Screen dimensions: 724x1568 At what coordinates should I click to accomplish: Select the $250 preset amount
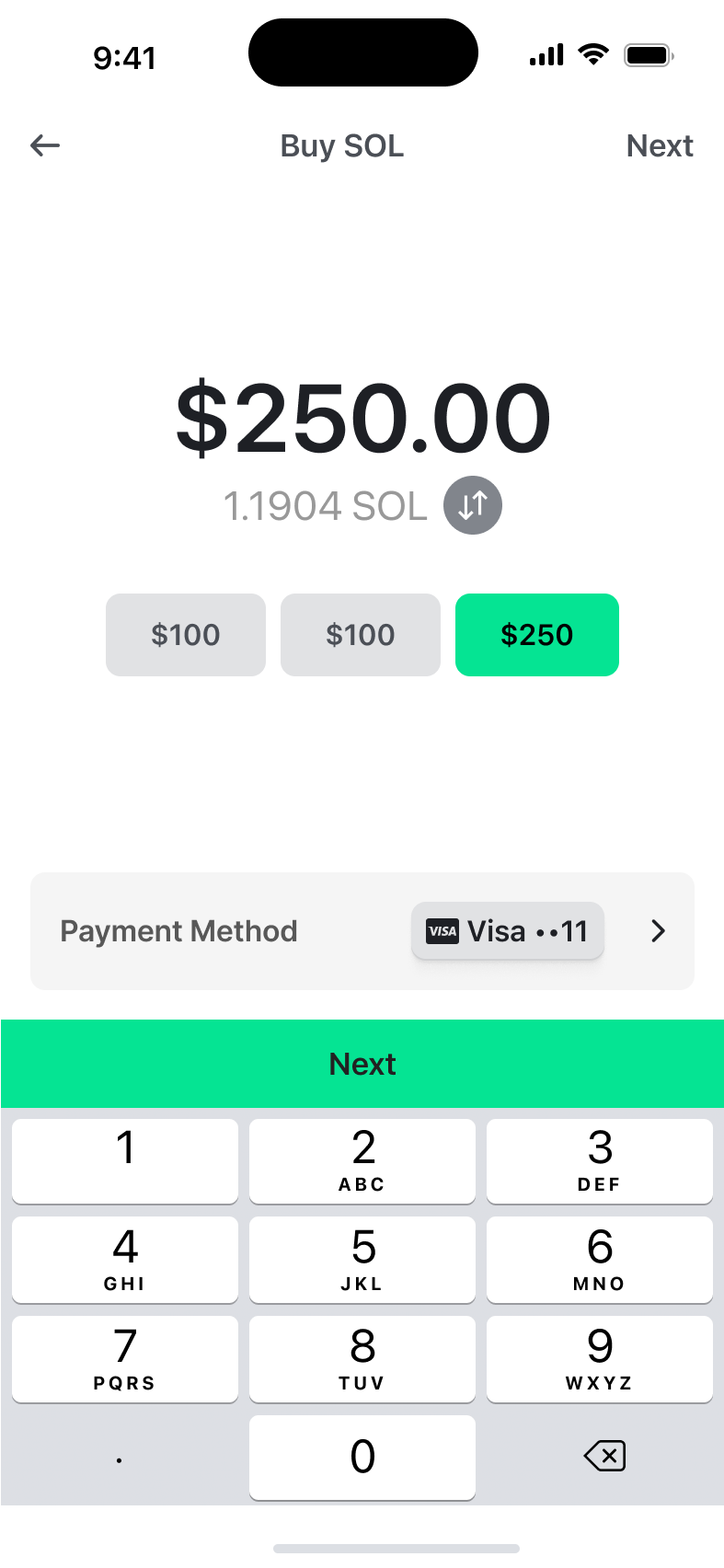pyautogui.click(x=536, y=634)
